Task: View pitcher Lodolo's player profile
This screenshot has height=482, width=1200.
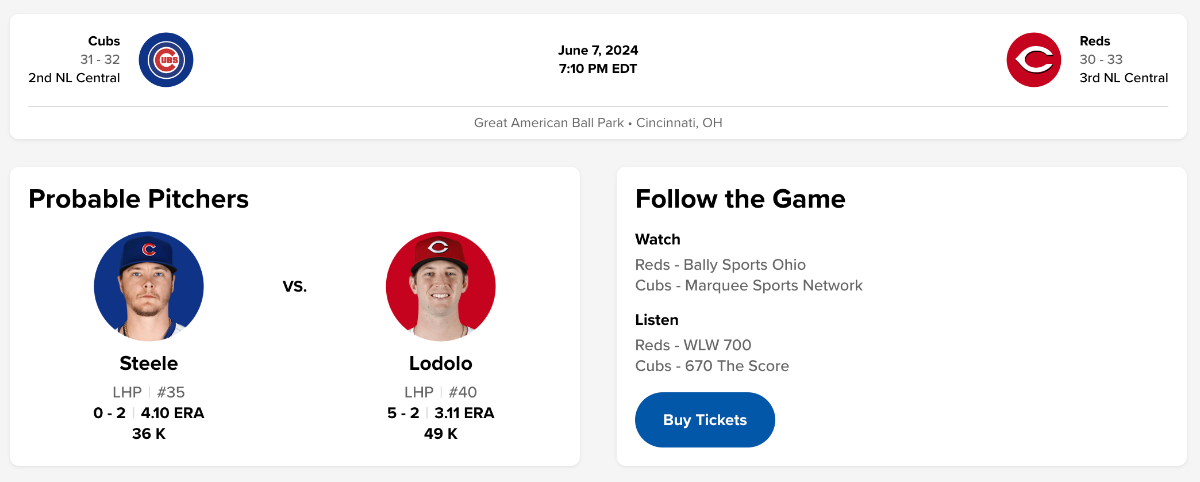Action: [x=440, y=363]
